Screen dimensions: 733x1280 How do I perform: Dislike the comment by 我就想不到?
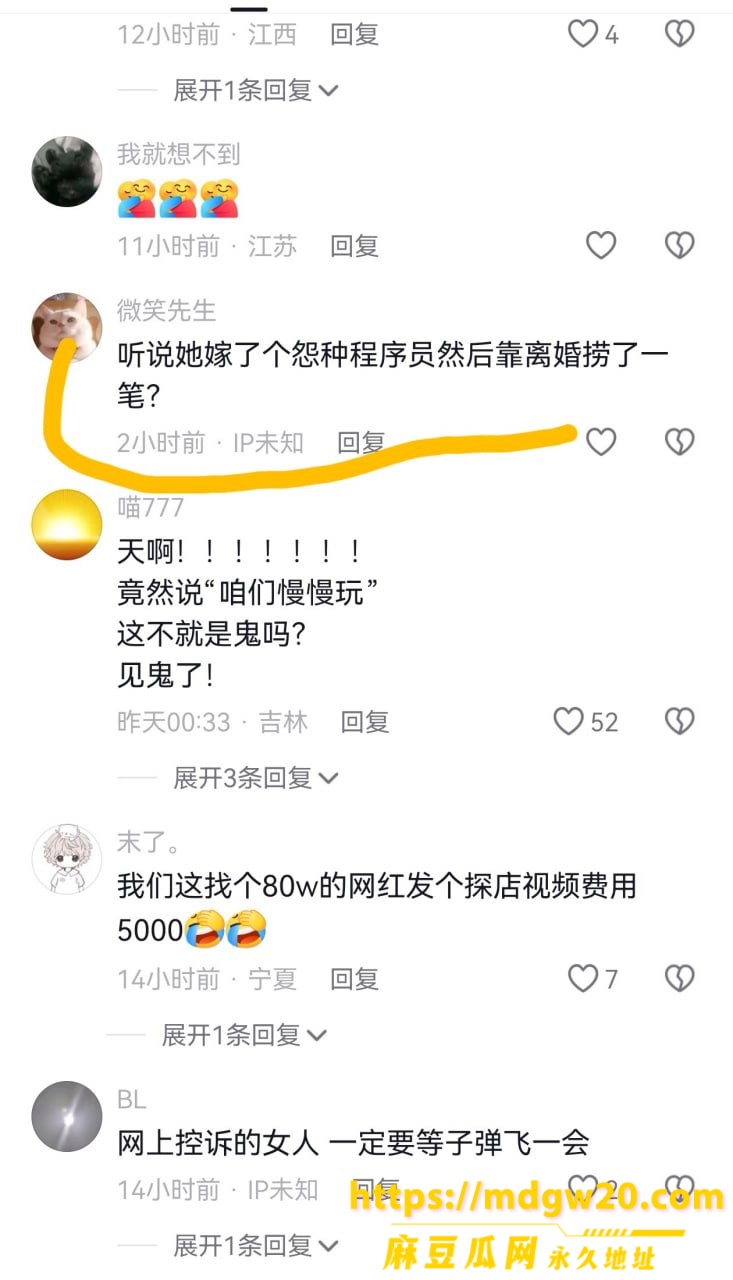679,245
